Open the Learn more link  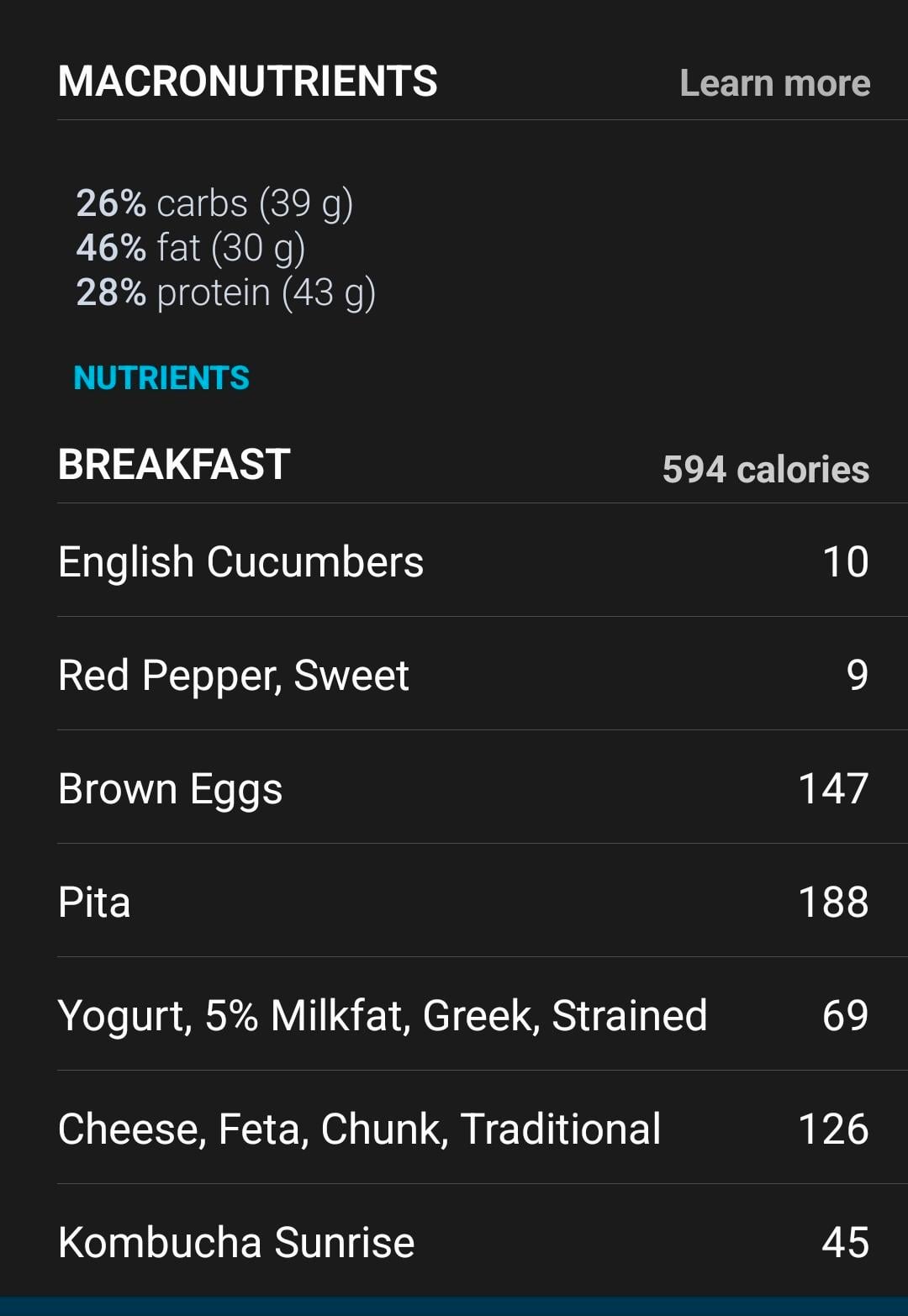point(774,83)
